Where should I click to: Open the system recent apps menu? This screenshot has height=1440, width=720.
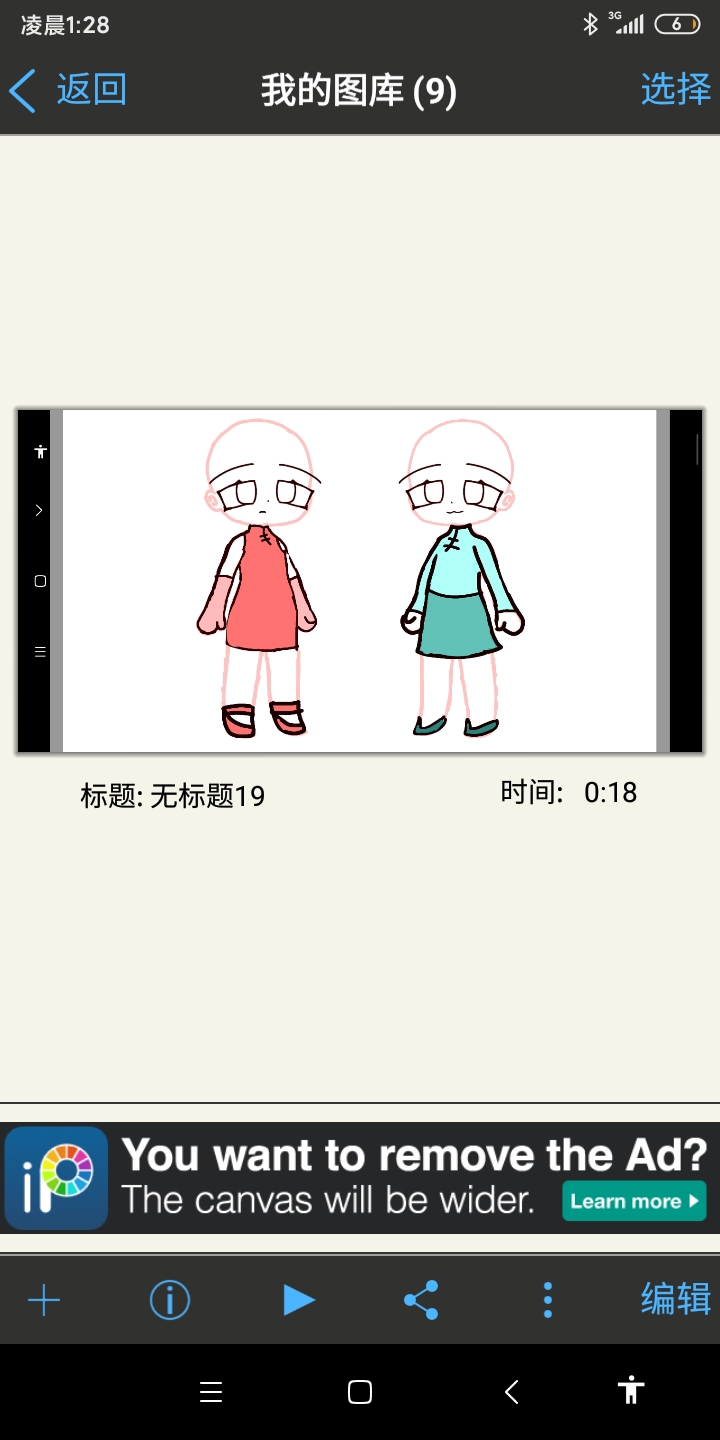(211, 1392)
